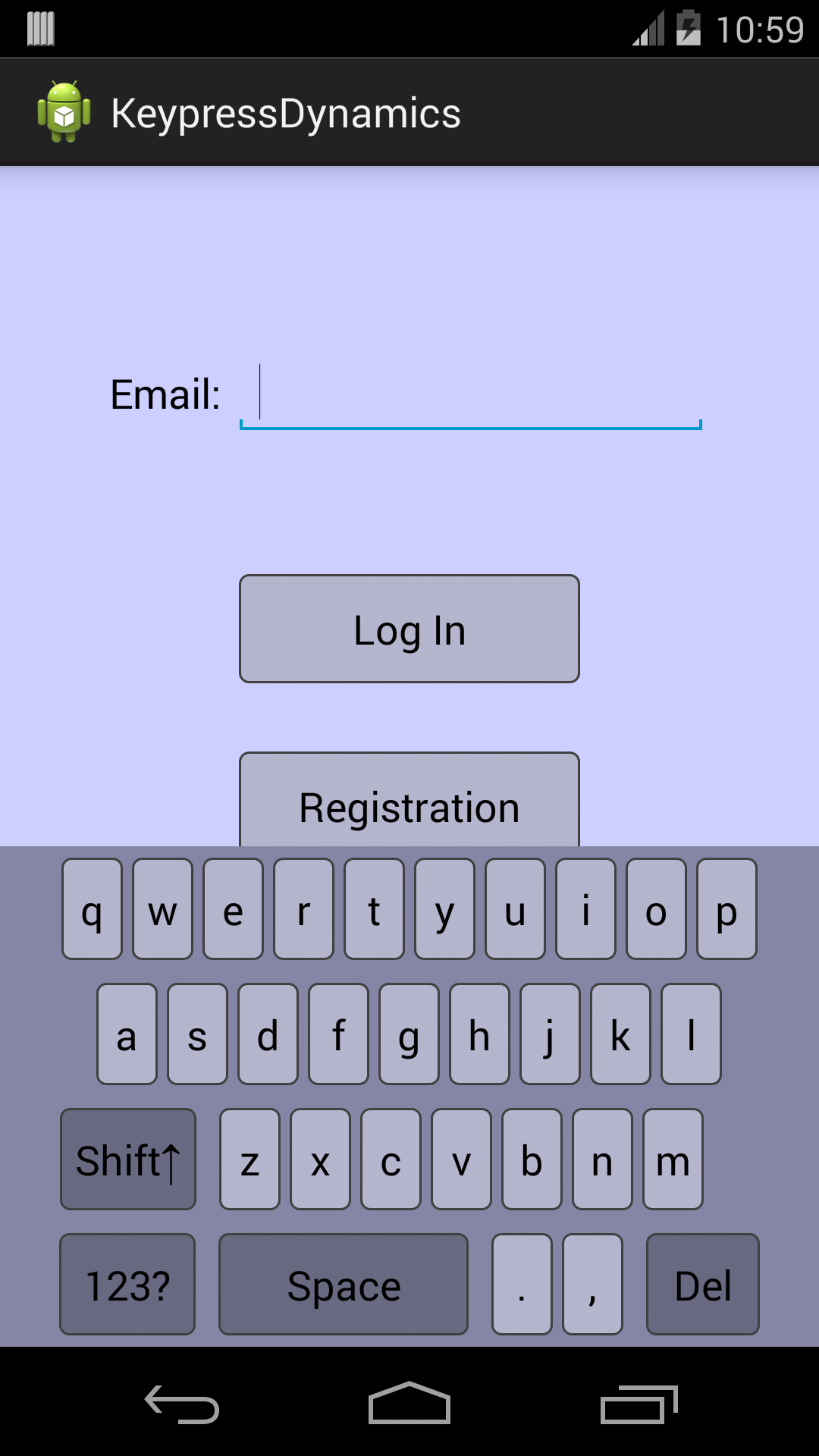Switch to the 123? number keyboard
The height and width of the screenshot is (1456, 819).
click(x=127, y=1284)
